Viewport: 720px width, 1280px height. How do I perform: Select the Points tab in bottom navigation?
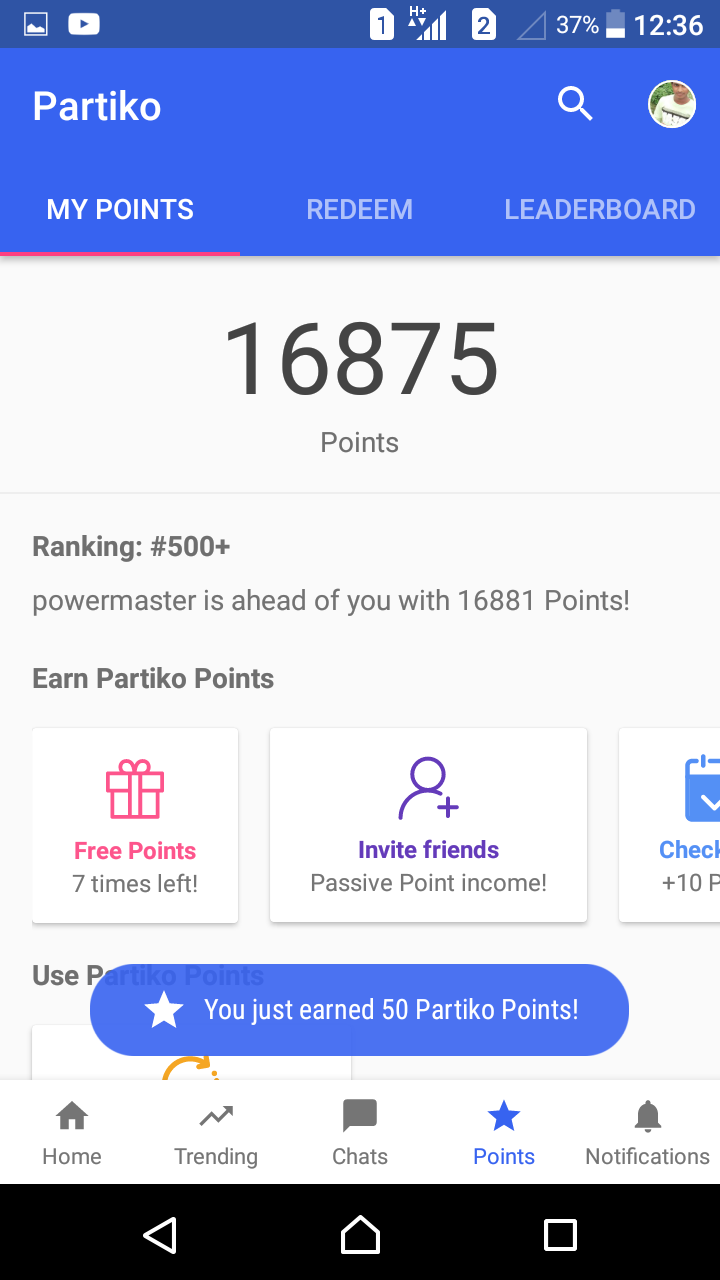point(504,1132)
